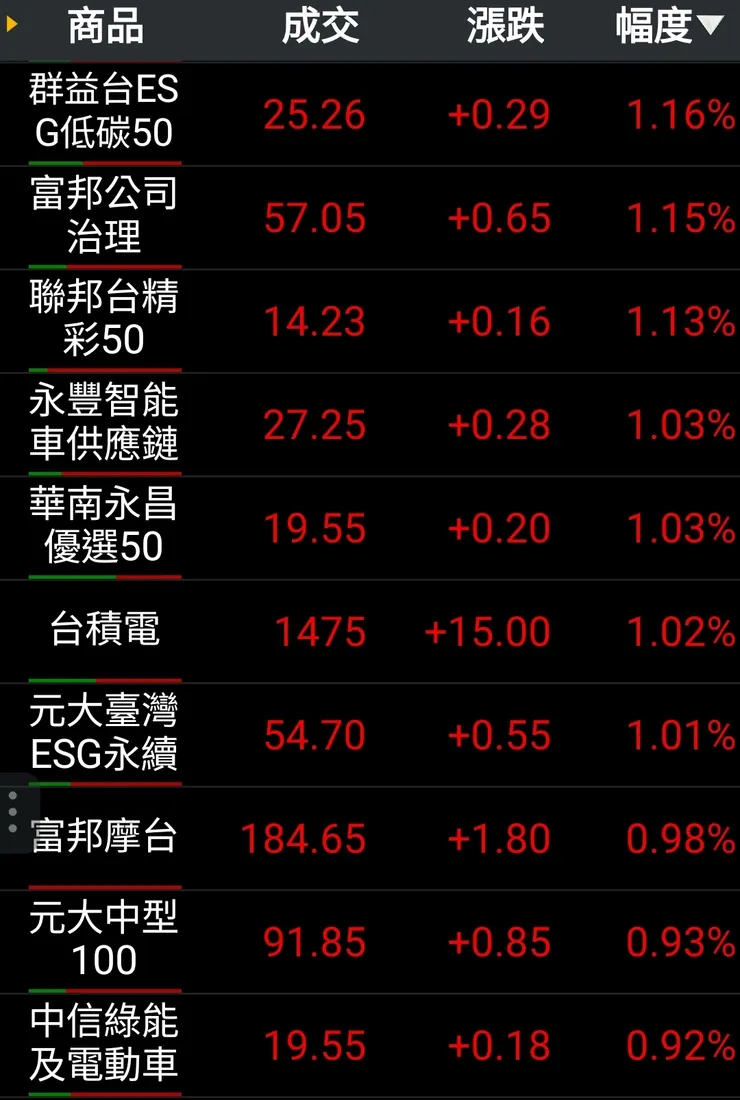This screenshot has width=740, height=1100.
Task: Click the mini trend bar under 台積電
Action: point(103,676)
